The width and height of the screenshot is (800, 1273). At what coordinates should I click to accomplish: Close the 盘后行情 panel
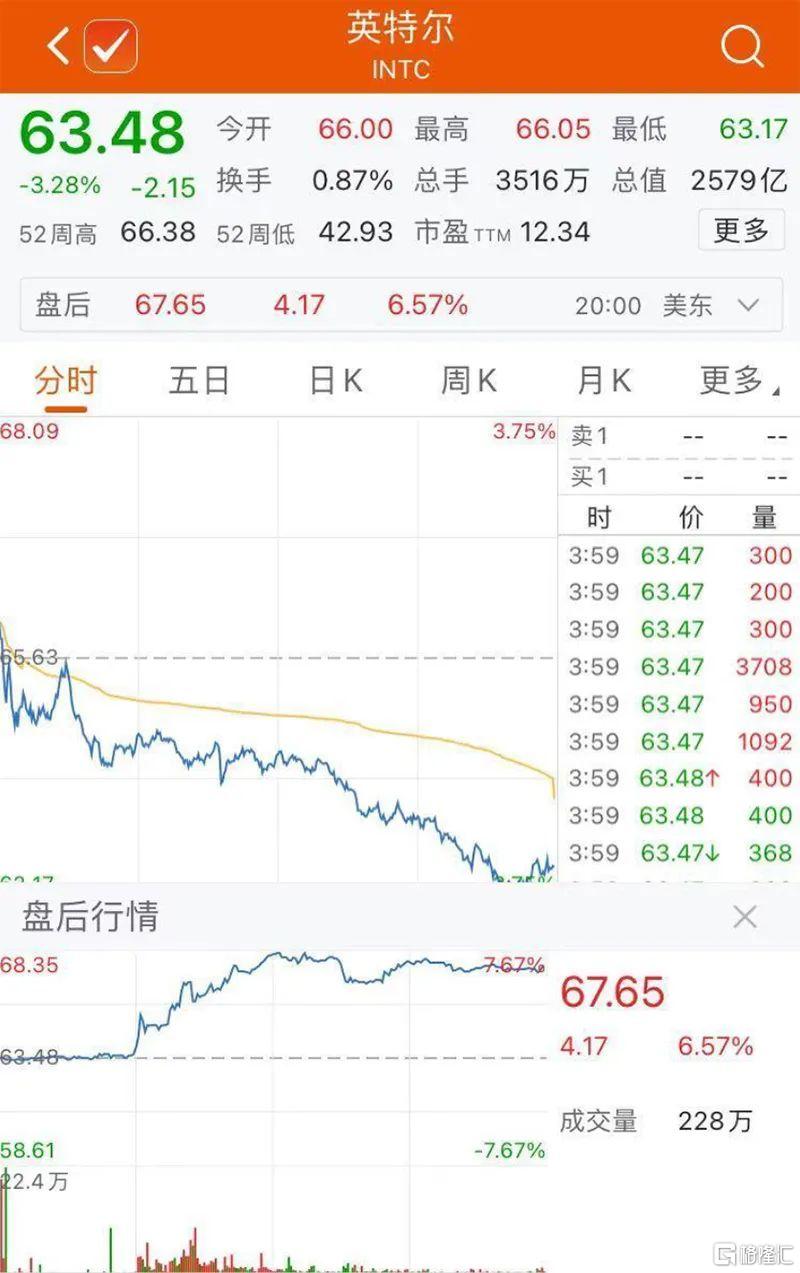(745, 916)
